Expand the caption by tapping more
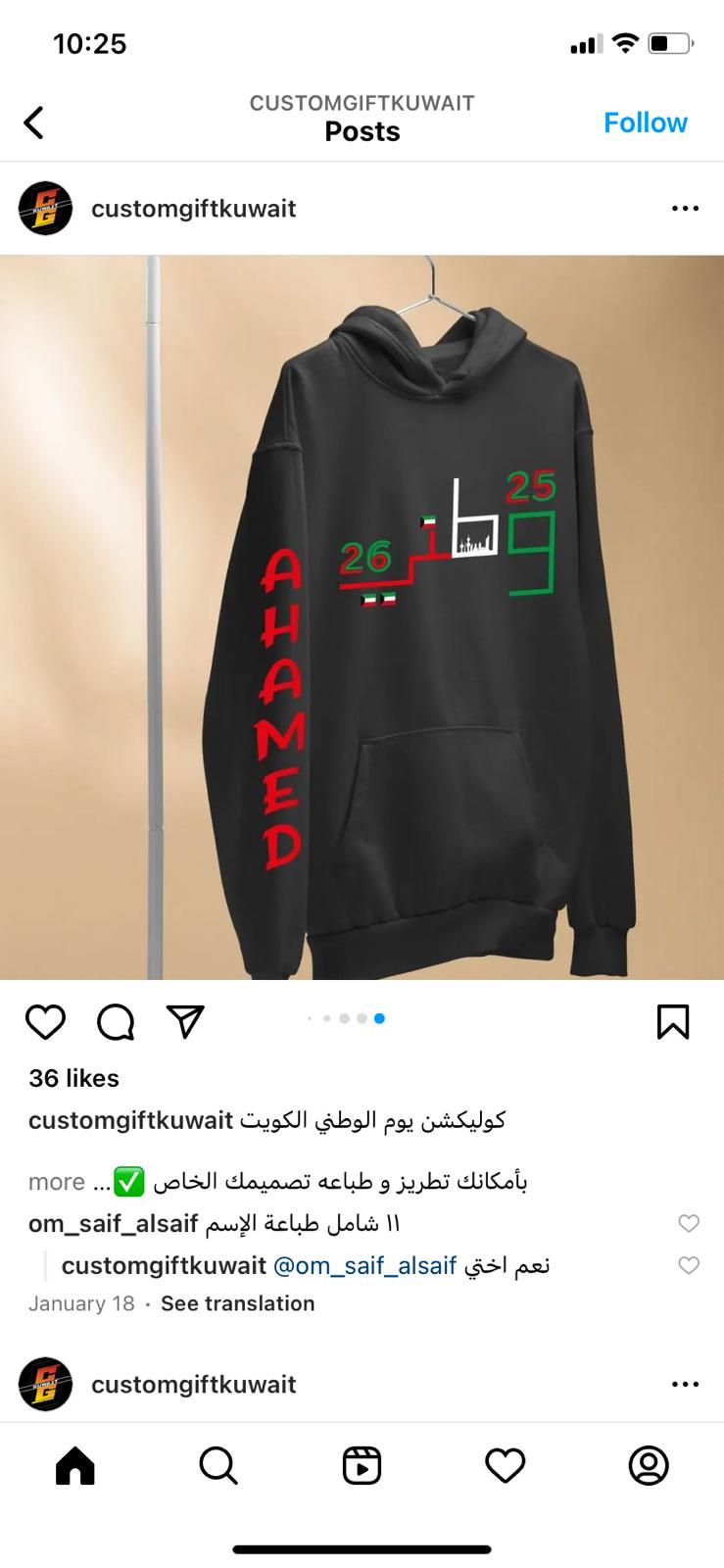724x1568 pixels. pos(57,1182)
